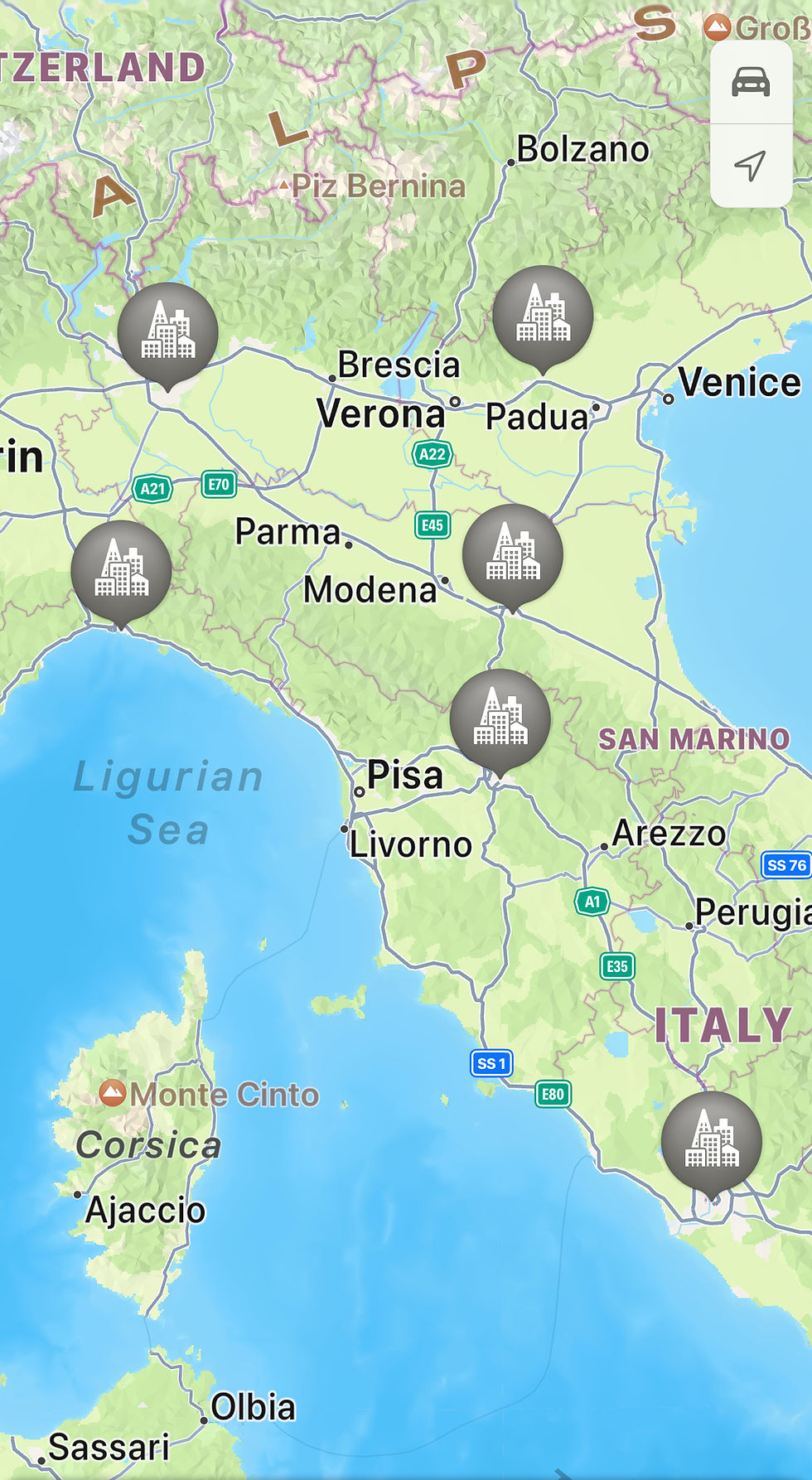The height and width of the screenshot is (1480, 812).
Task: Select the city pin east of Pisa
Action: pyautogui.click(x=500, y=718)
